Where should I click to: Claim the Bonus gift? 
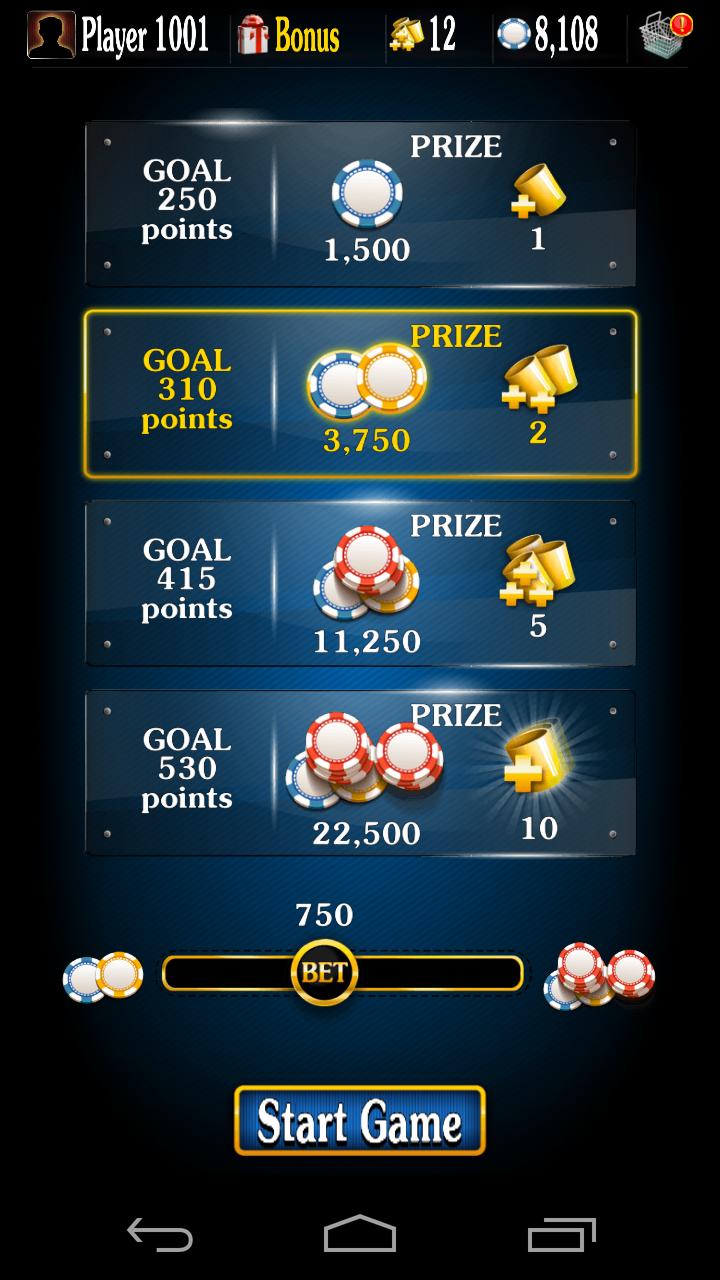(288, 37)
